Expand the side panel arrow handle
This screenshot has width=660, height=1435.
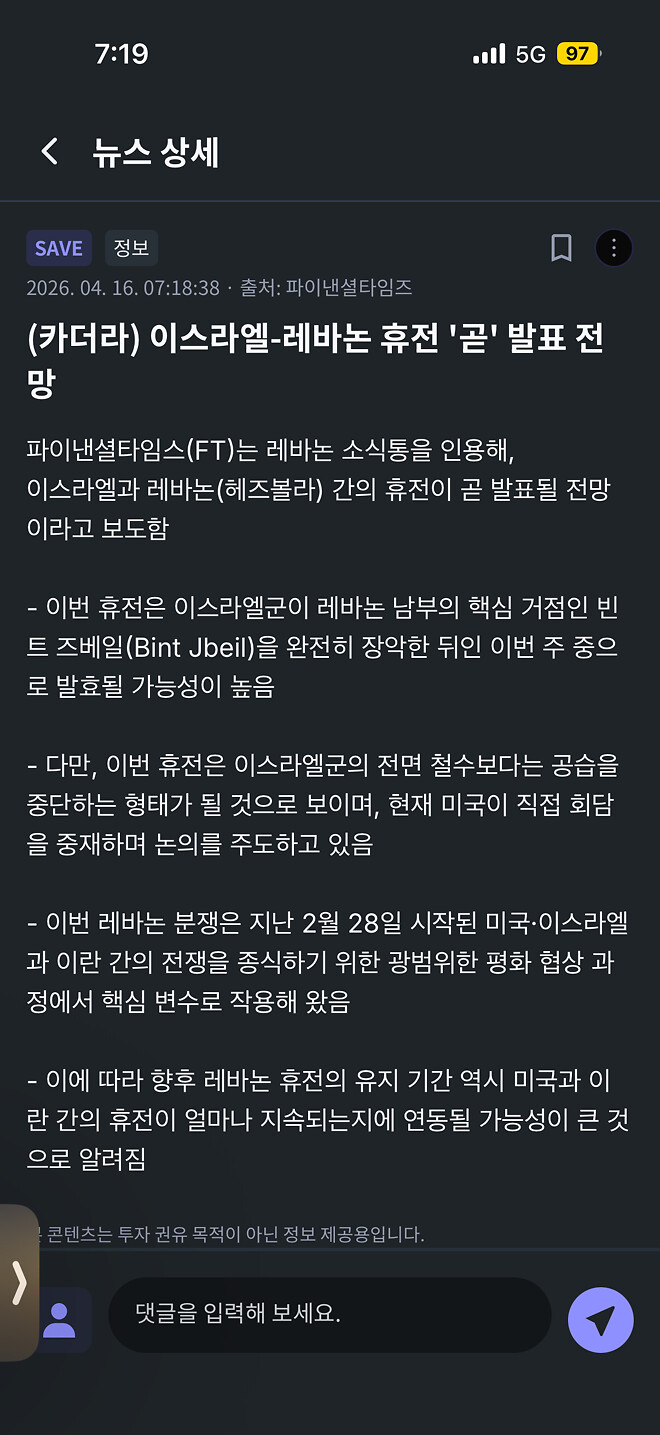(19, 1283)
